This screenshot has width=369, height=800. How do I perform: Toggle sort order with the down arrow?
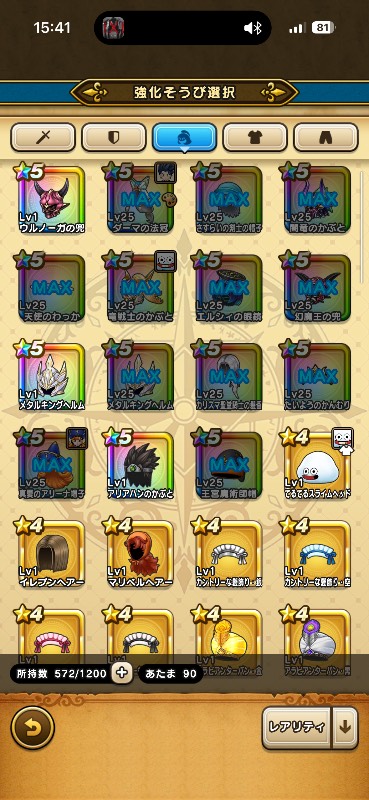[x=346, y=728]
